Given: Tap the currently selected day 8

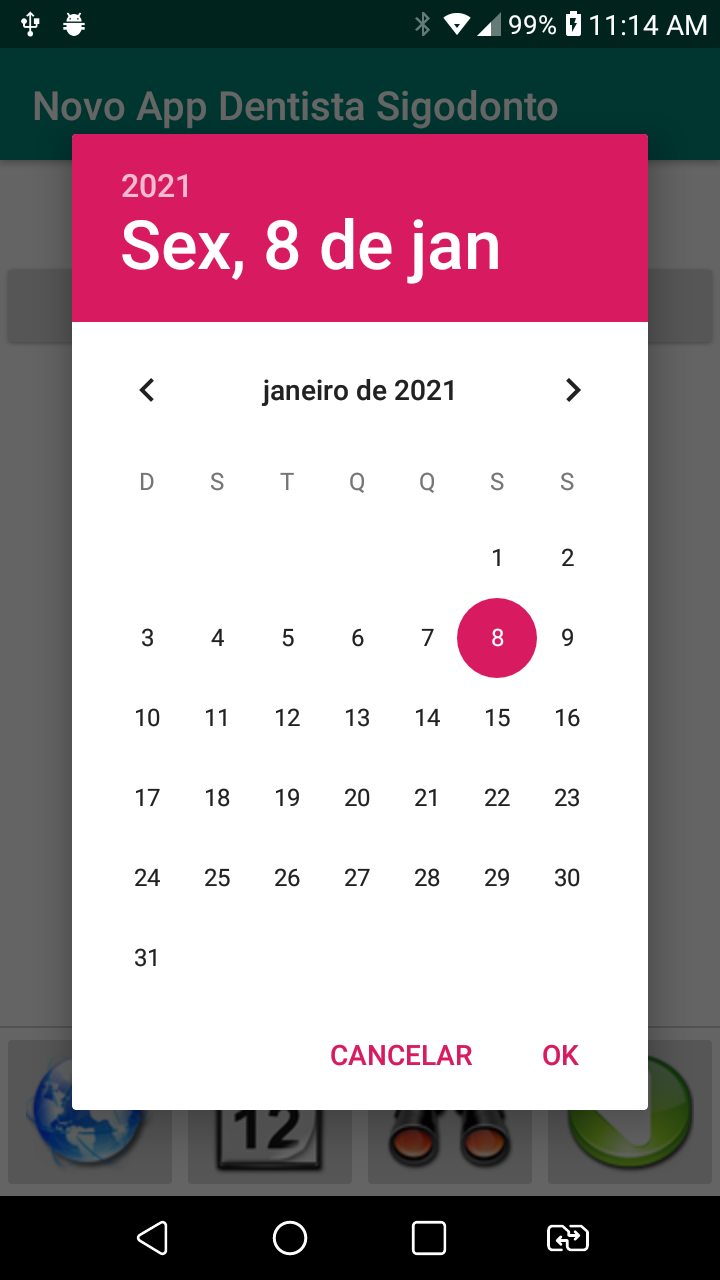Looking at the screenshot, I should (x=497, y=638).
